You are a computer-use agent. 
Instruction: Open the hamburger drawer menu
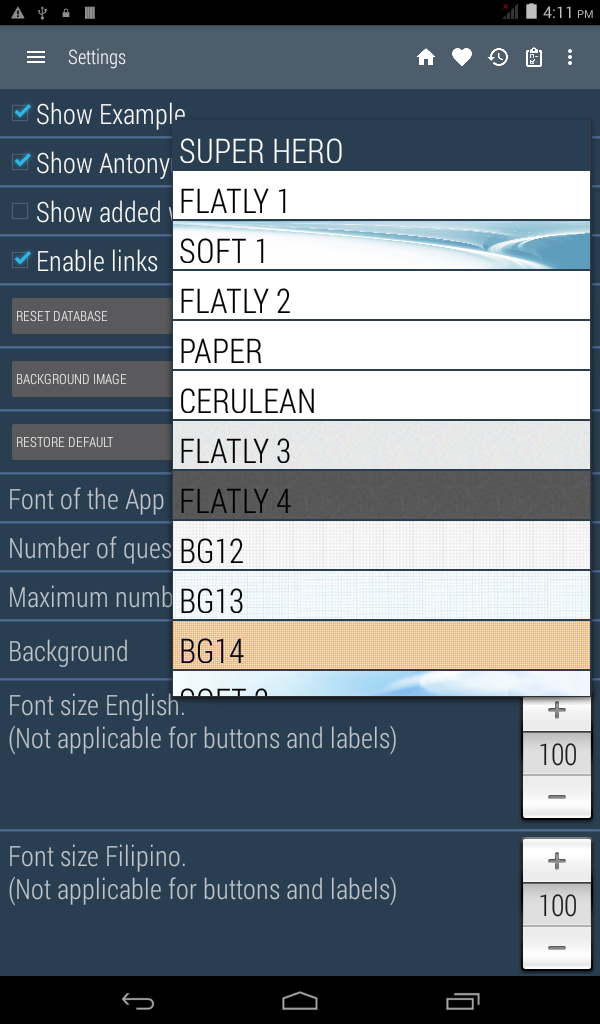(36, 57)
